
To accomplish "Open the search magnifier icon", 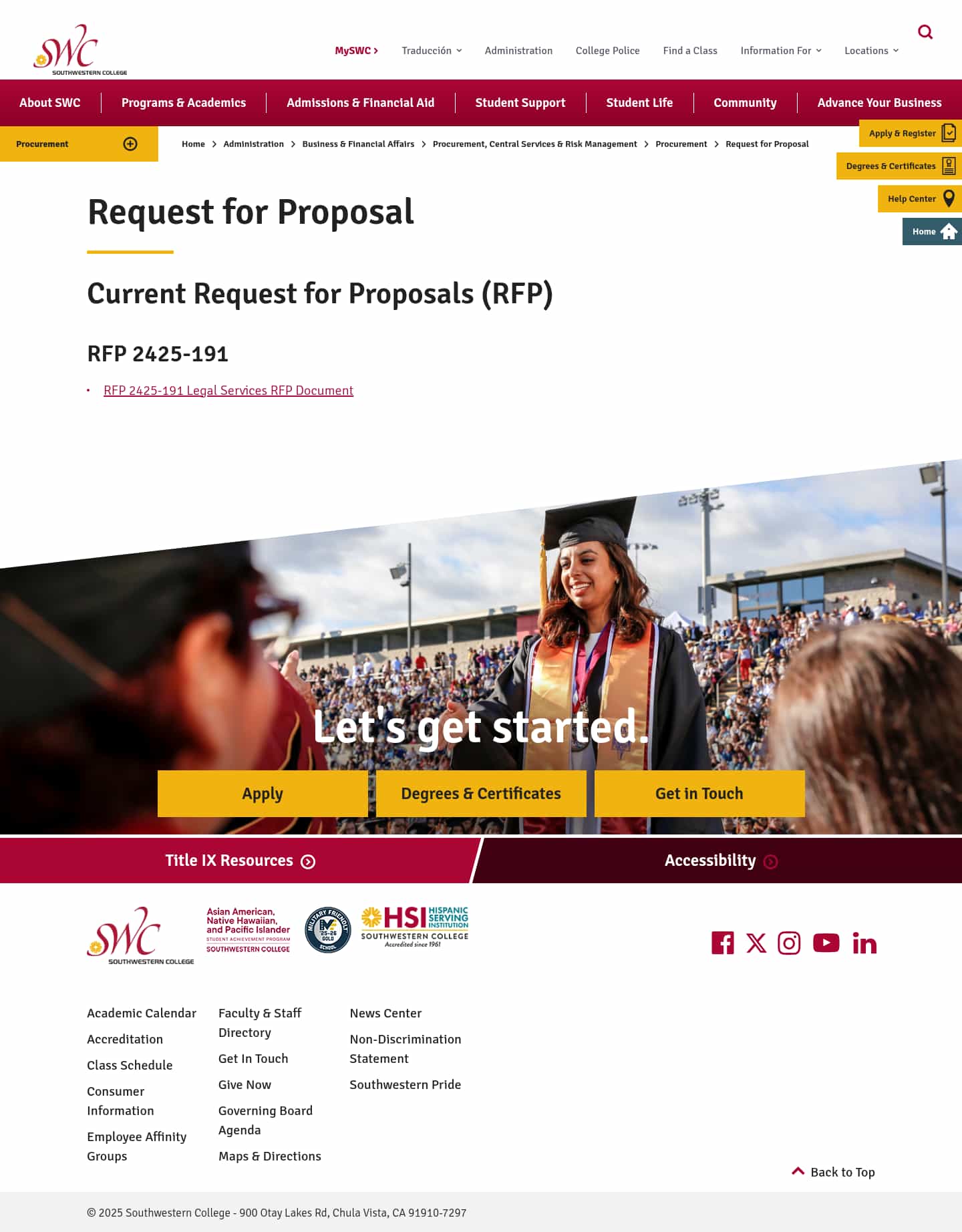I will click(925, 32).
